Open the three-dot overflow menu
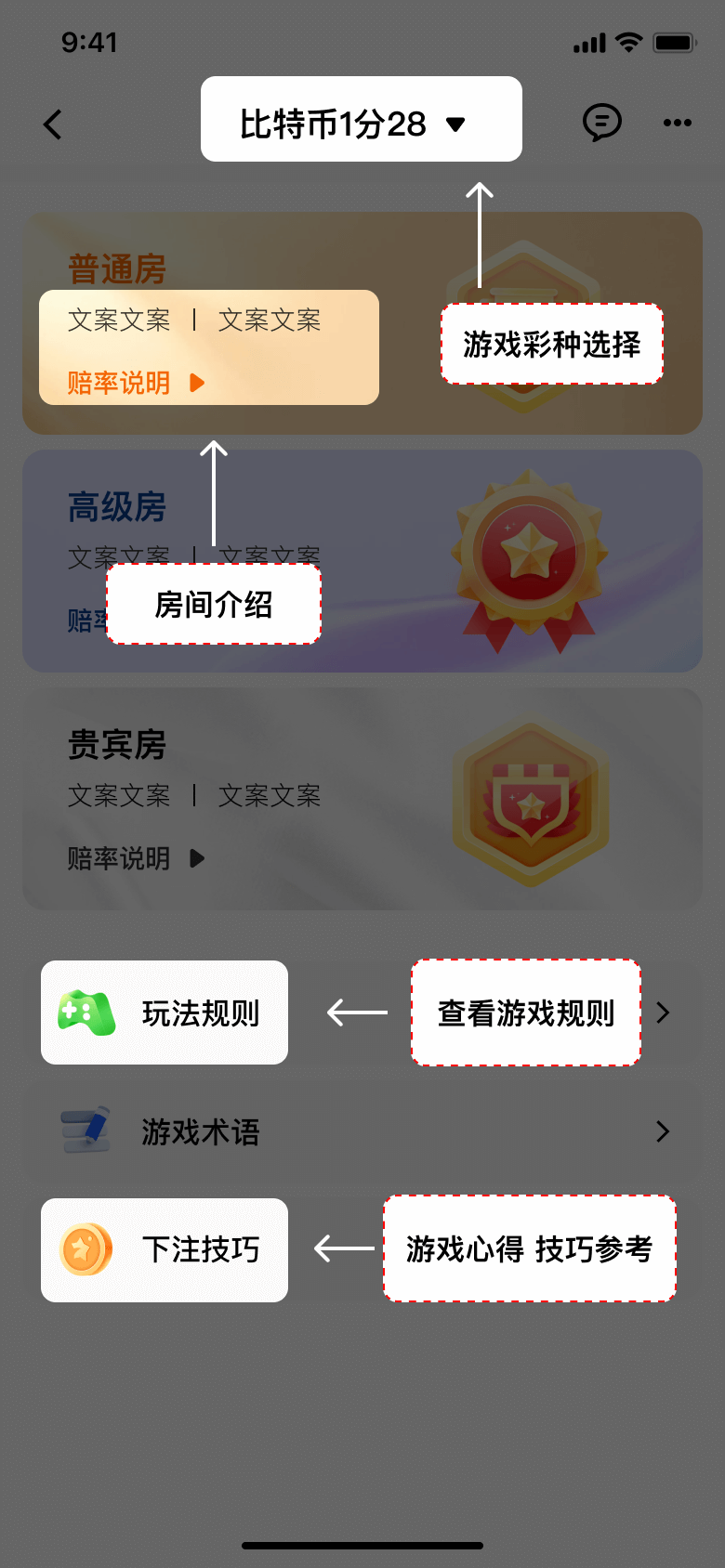Viewport: 725px width, 1568px height. (x=678, y=123)
